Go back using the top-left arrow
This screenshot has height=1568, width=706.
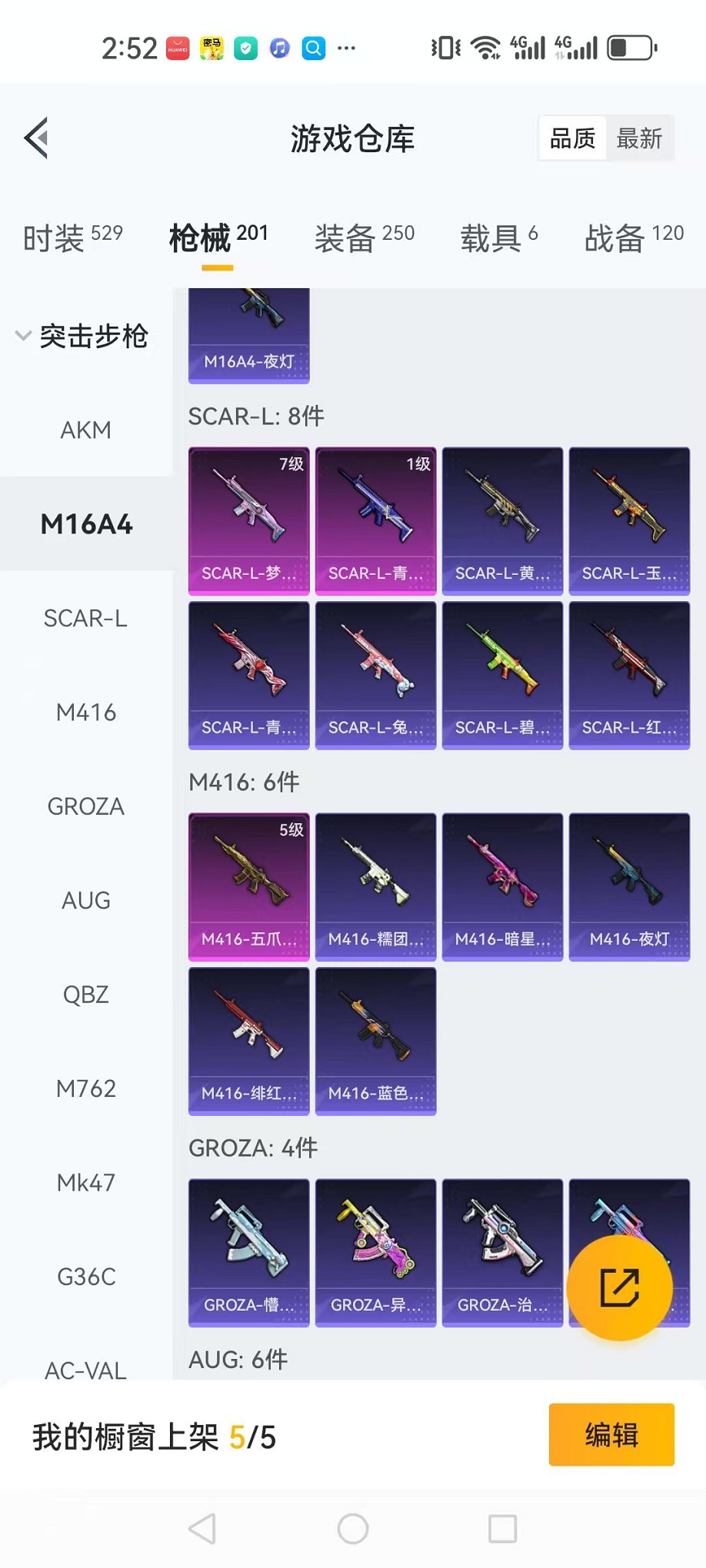pos(37,138)
